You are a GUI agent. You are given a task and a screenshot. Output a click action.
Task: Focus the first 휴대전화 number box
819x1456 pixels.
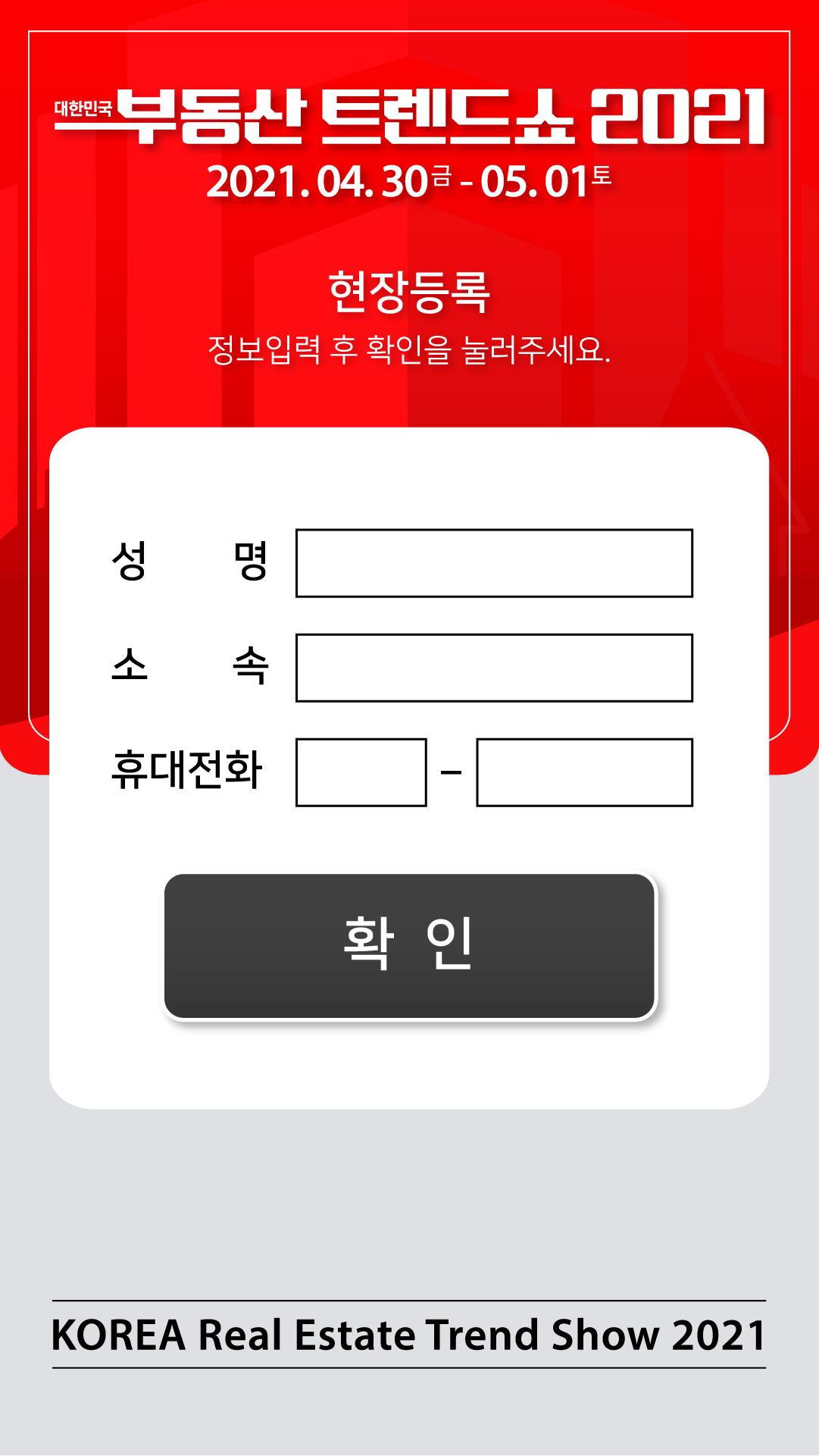pos(361,772)
